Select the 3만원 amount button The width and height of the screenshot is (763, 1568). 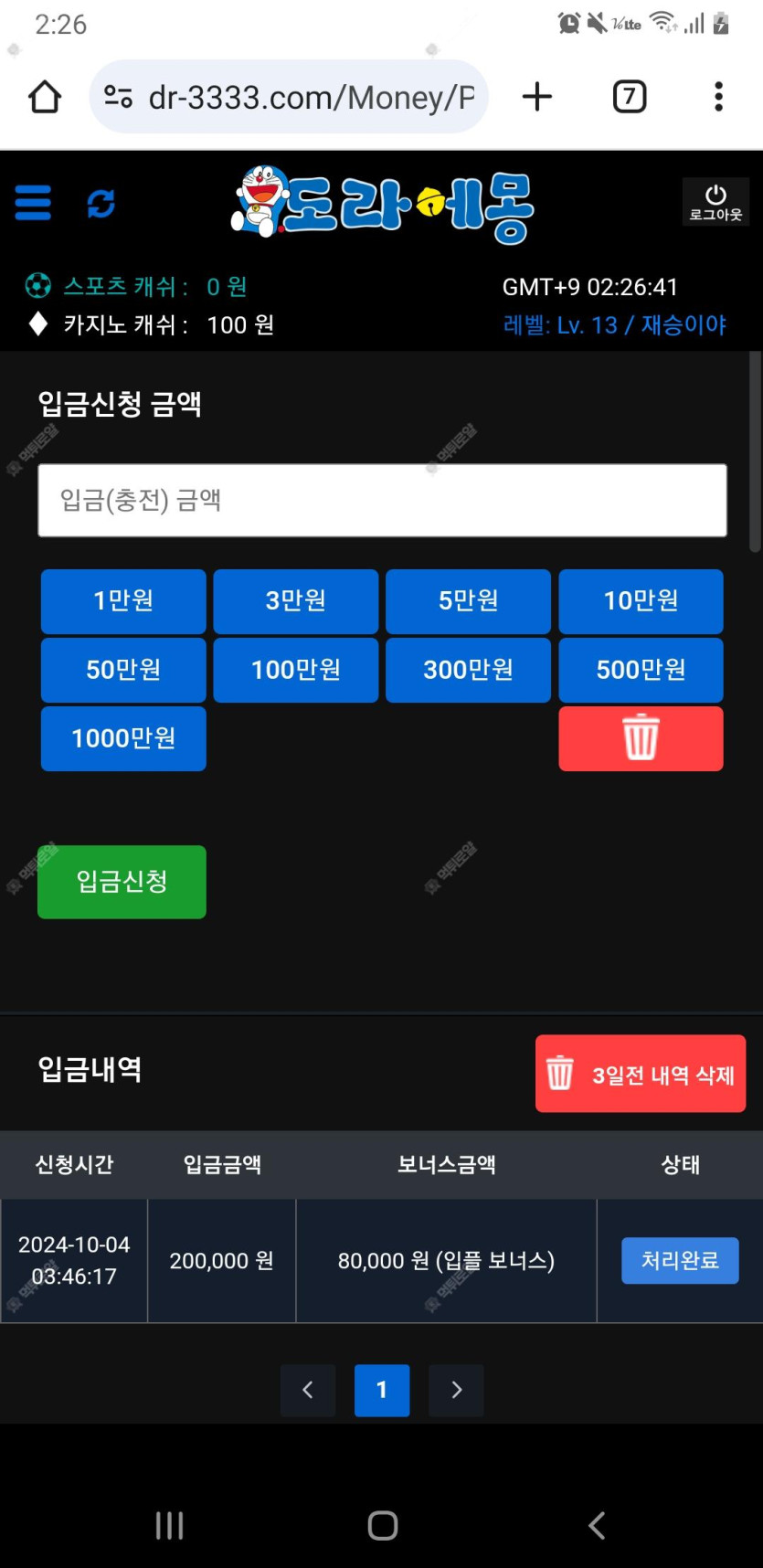(x=296, y=601)
